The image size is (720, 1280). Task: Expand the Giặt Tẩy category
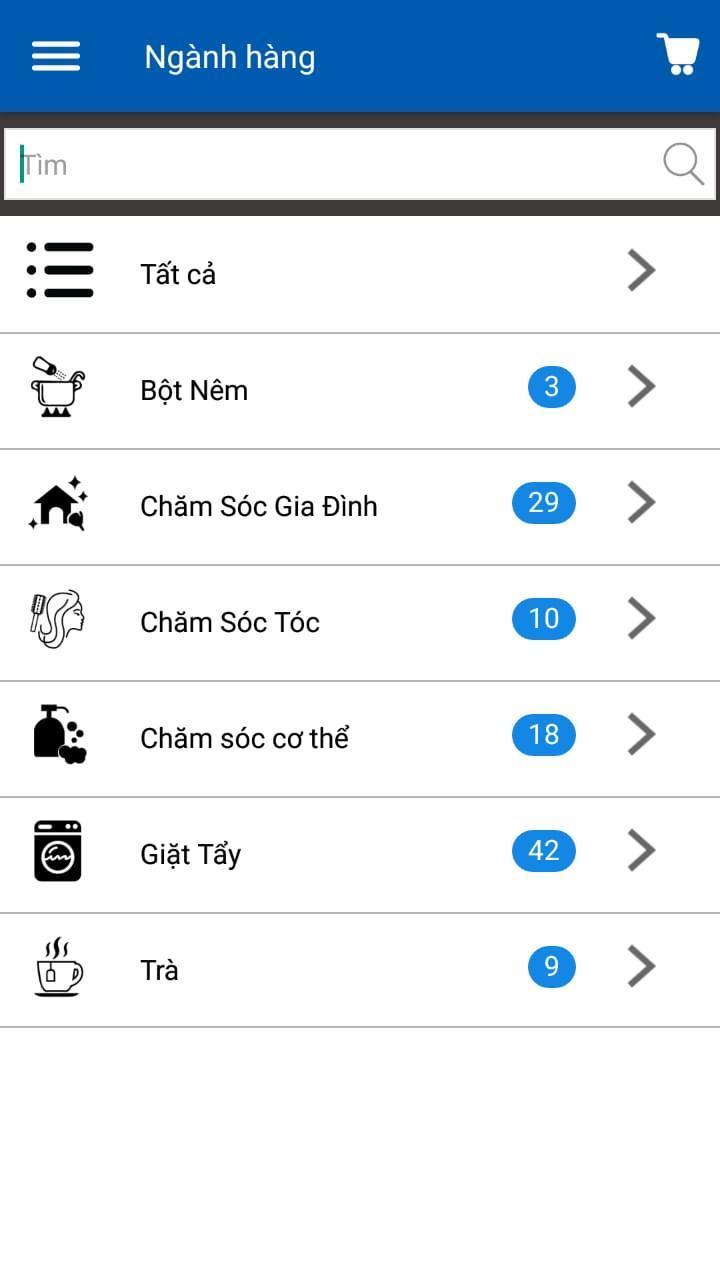point(641,851)
